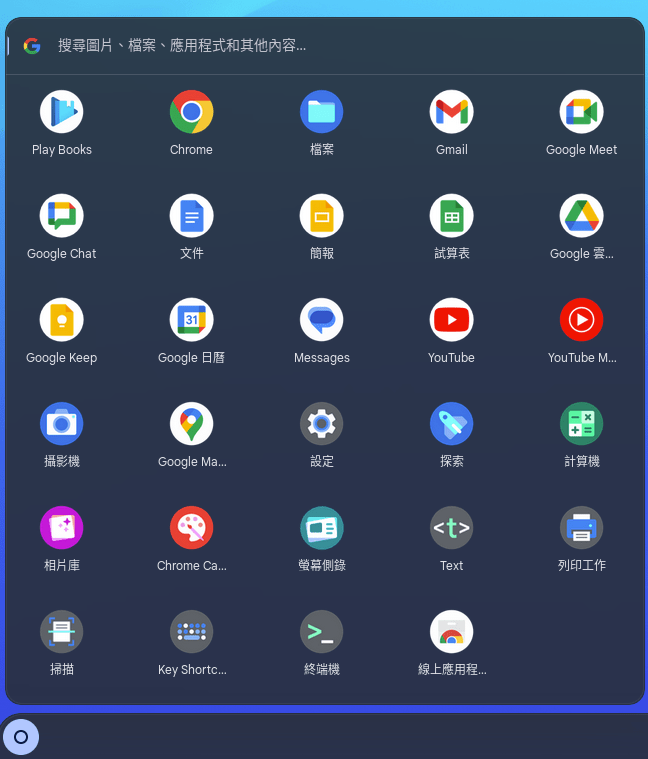Image resolution: width=648 pixels, height=759 pixels.
Task: Open the 終端機 terminal app
Action: [322, 632]
